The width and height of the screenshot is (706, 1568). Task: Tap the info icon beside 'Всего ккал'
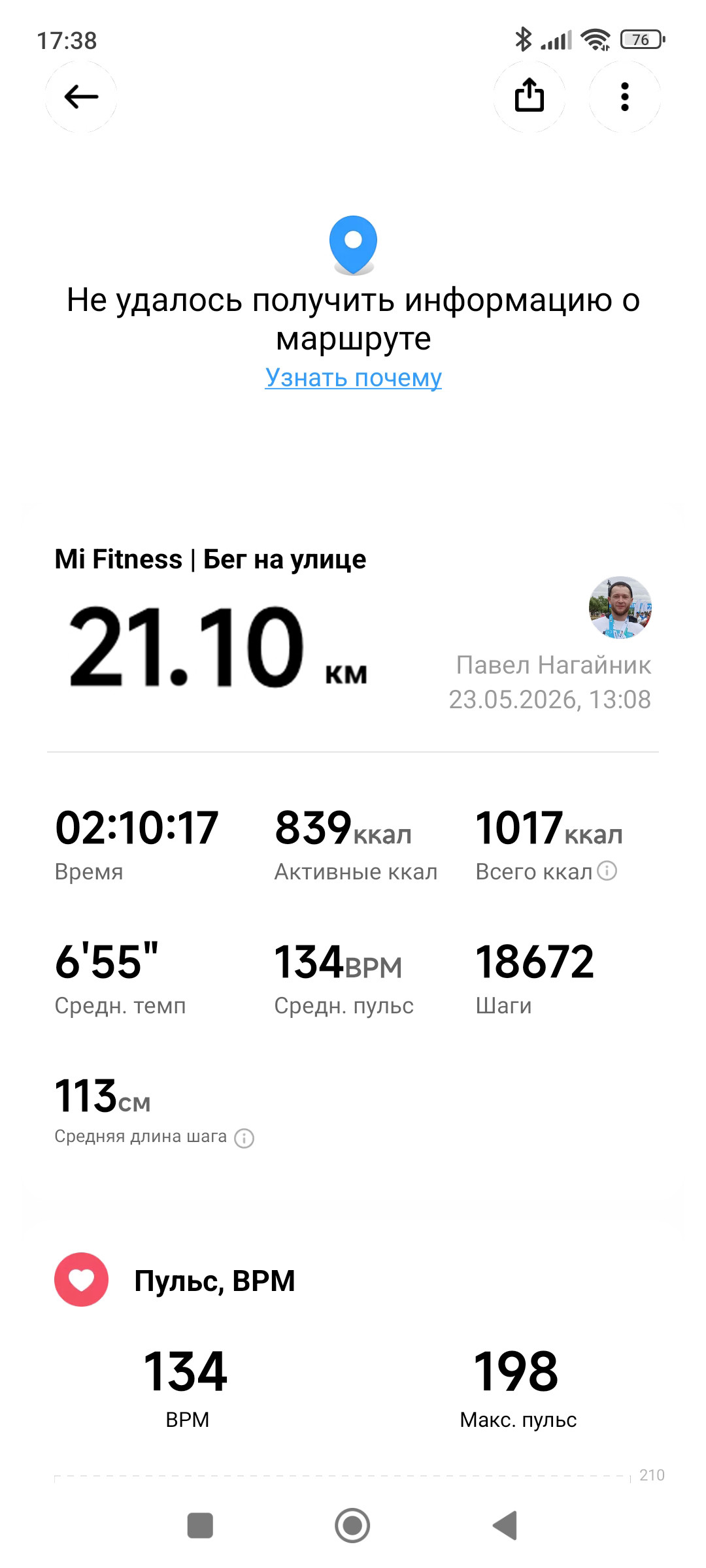[x=607, y=871]
